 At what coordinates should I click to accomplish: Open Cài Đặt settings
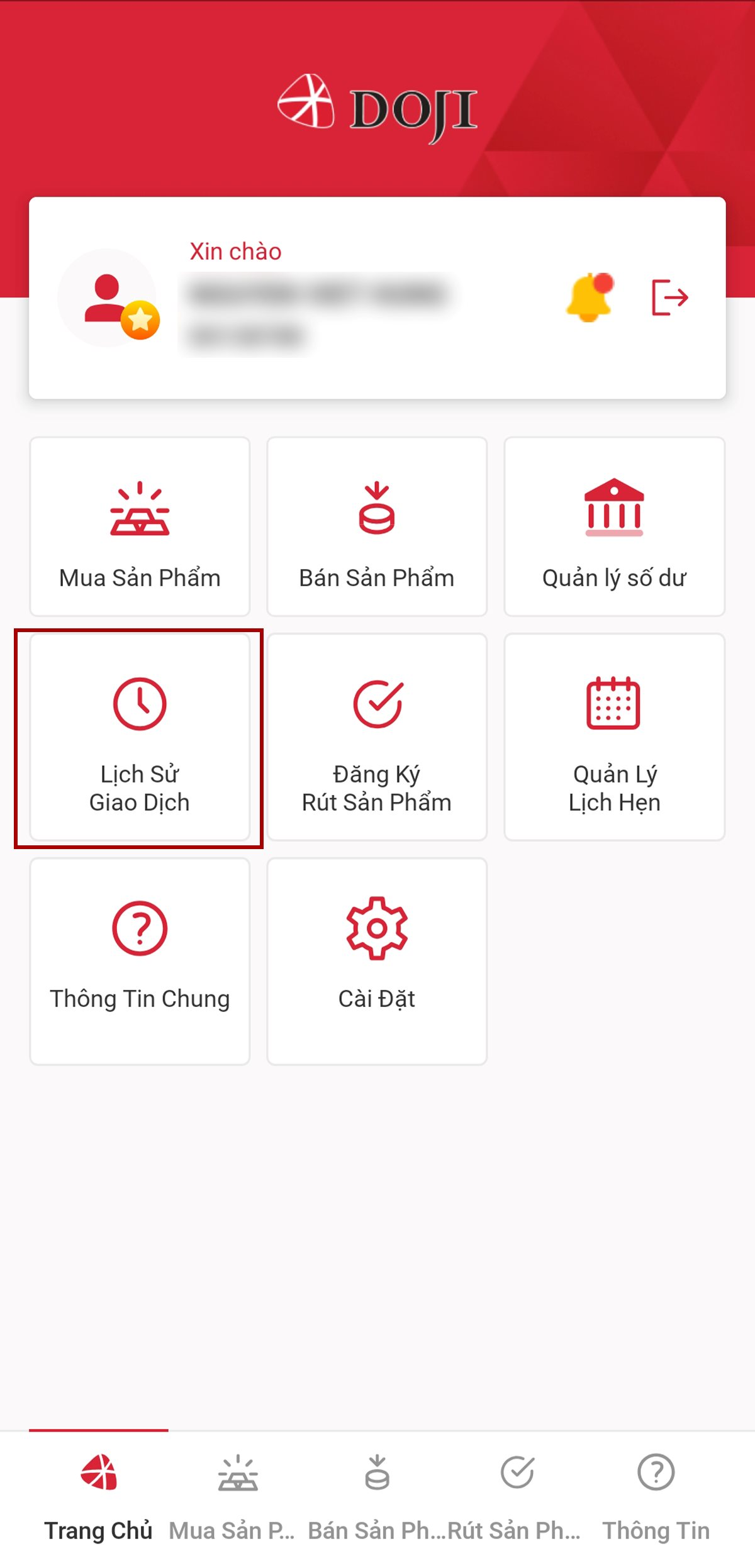pos(377,961)
